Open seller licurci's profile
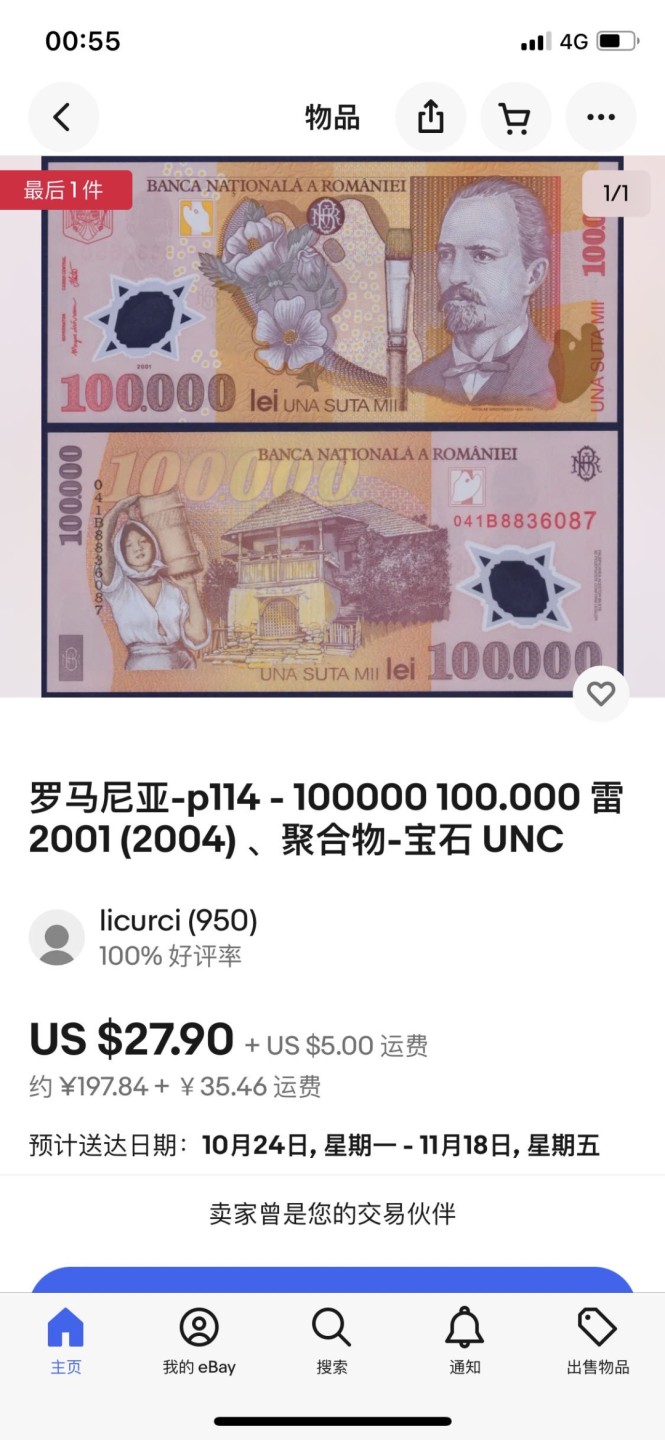 (x=178, y=920)
